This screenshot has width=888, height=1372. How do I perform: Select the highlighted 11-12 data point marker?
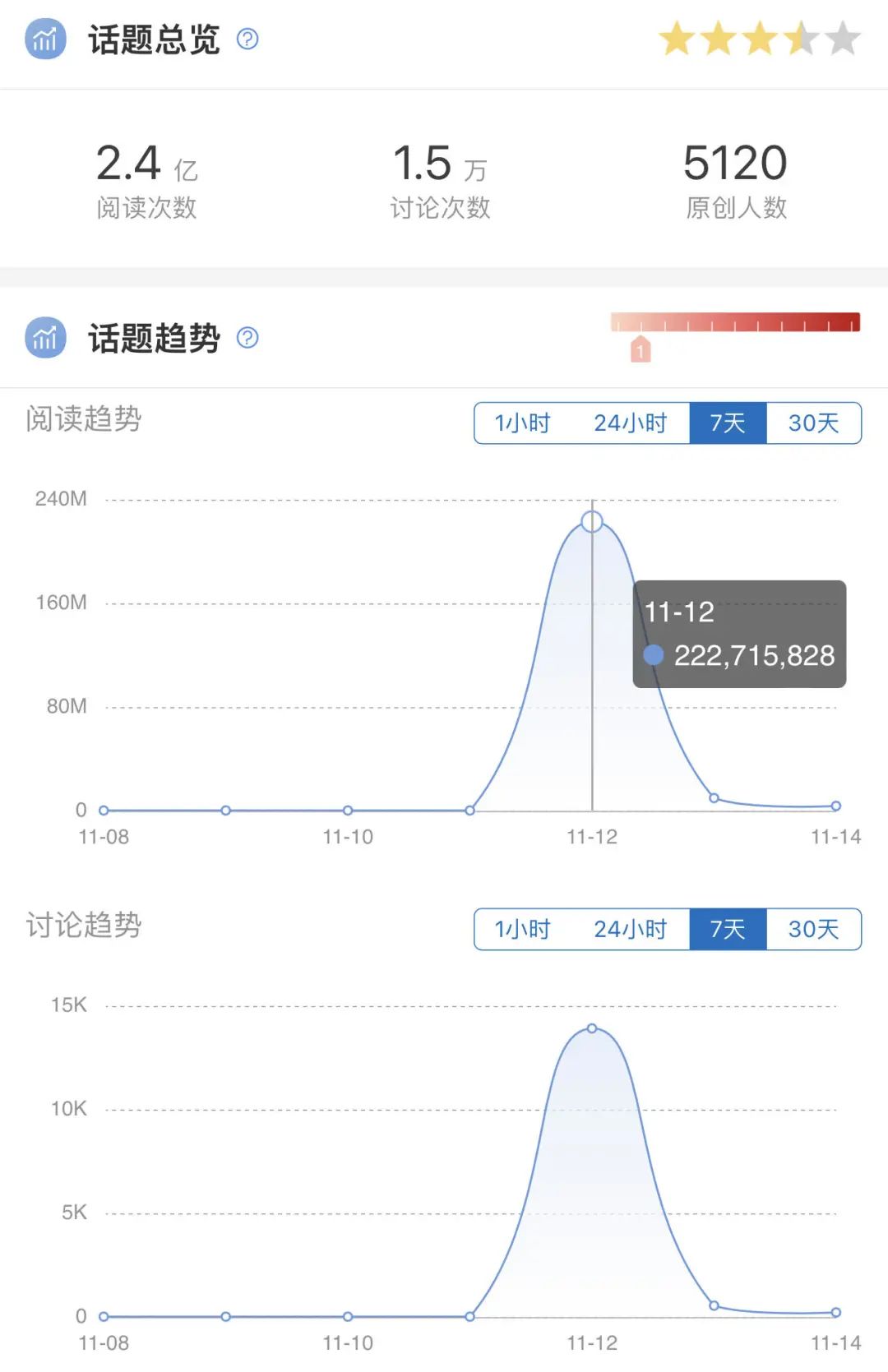point(591,521)
